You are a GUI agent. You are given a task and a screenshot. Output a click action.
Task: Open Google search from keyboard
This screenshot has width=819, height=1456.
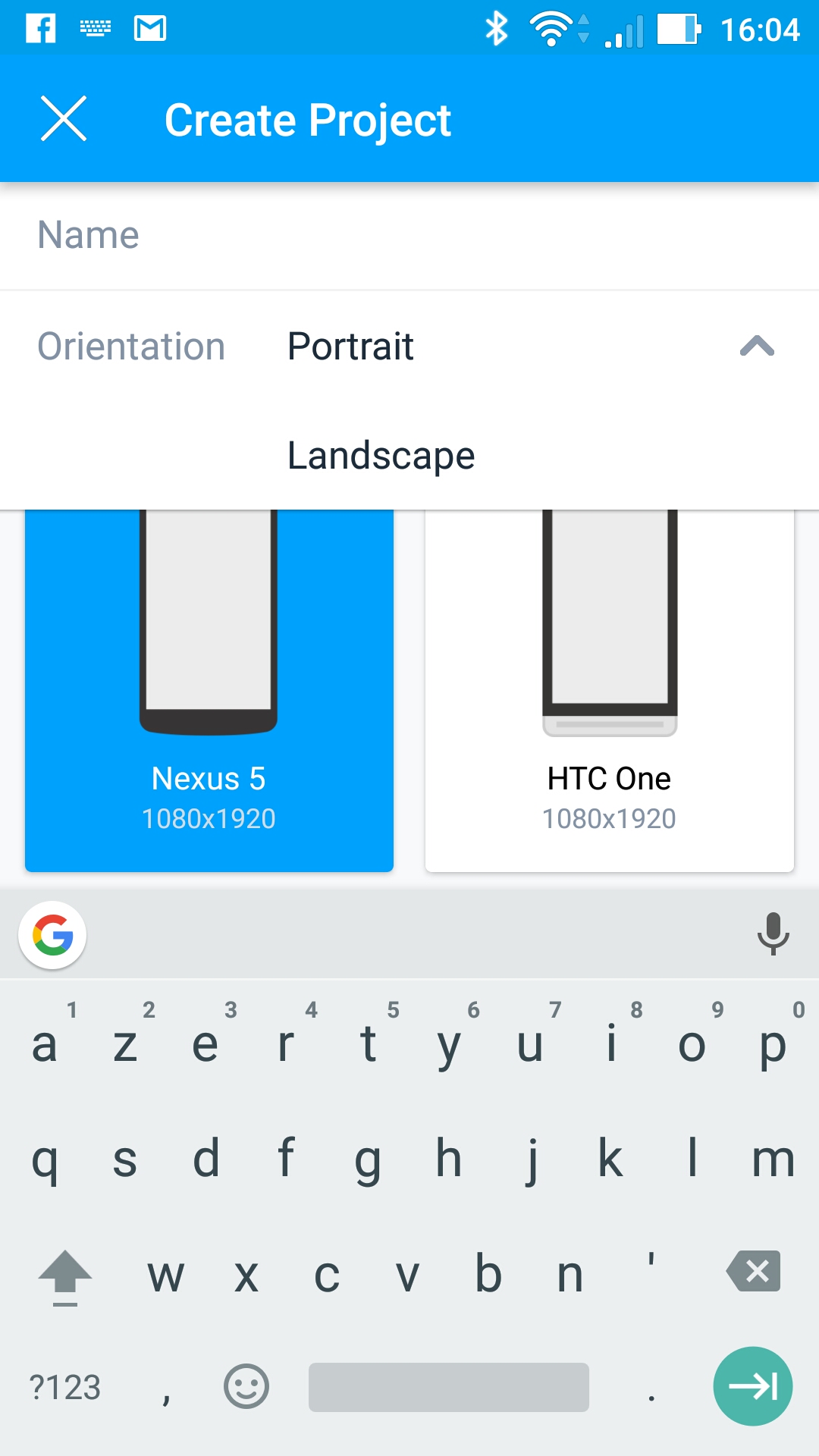52,935
